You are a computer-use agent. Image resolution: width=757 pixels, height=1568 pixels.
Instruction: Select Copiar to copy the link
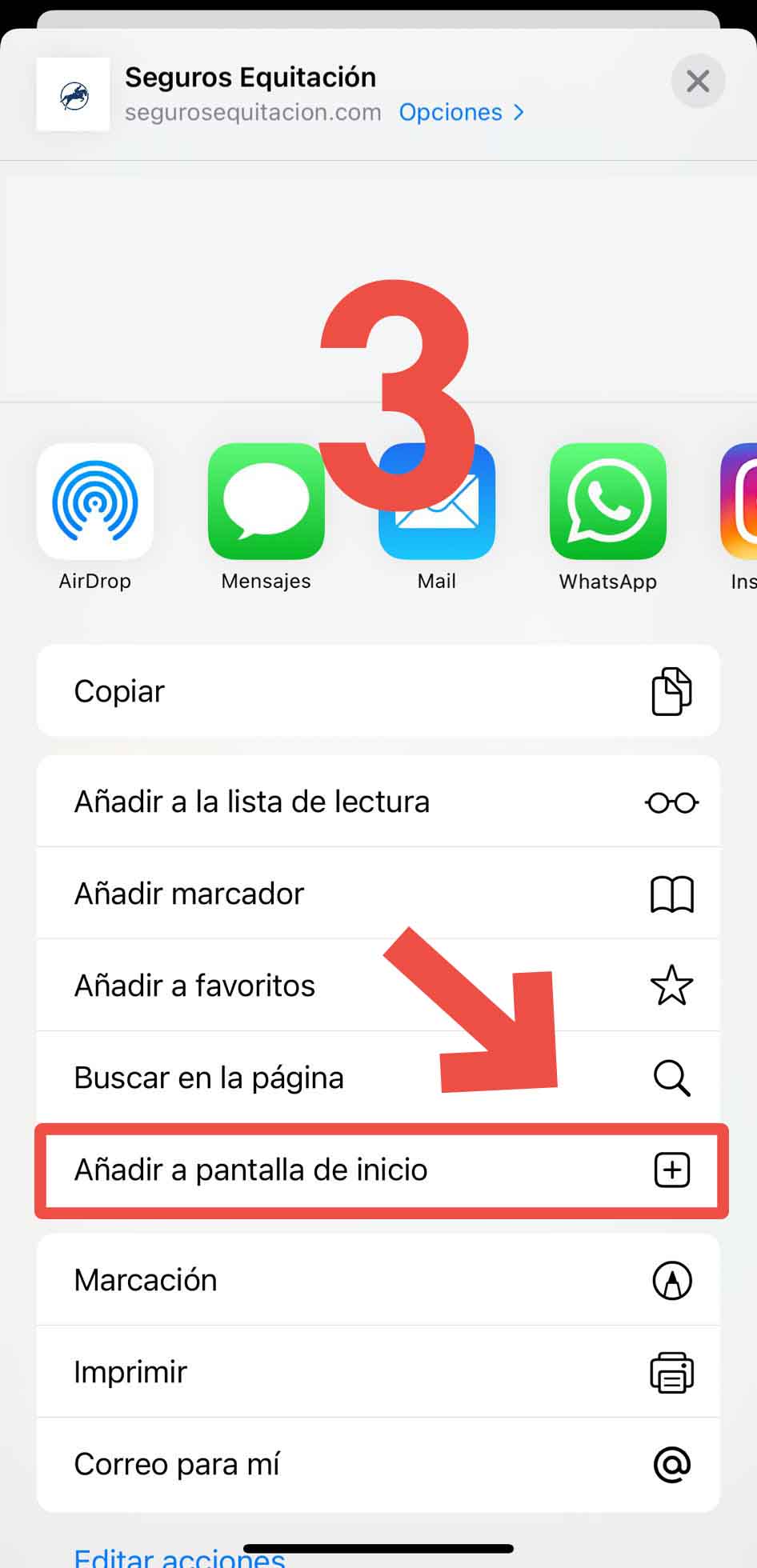(378, 690)
